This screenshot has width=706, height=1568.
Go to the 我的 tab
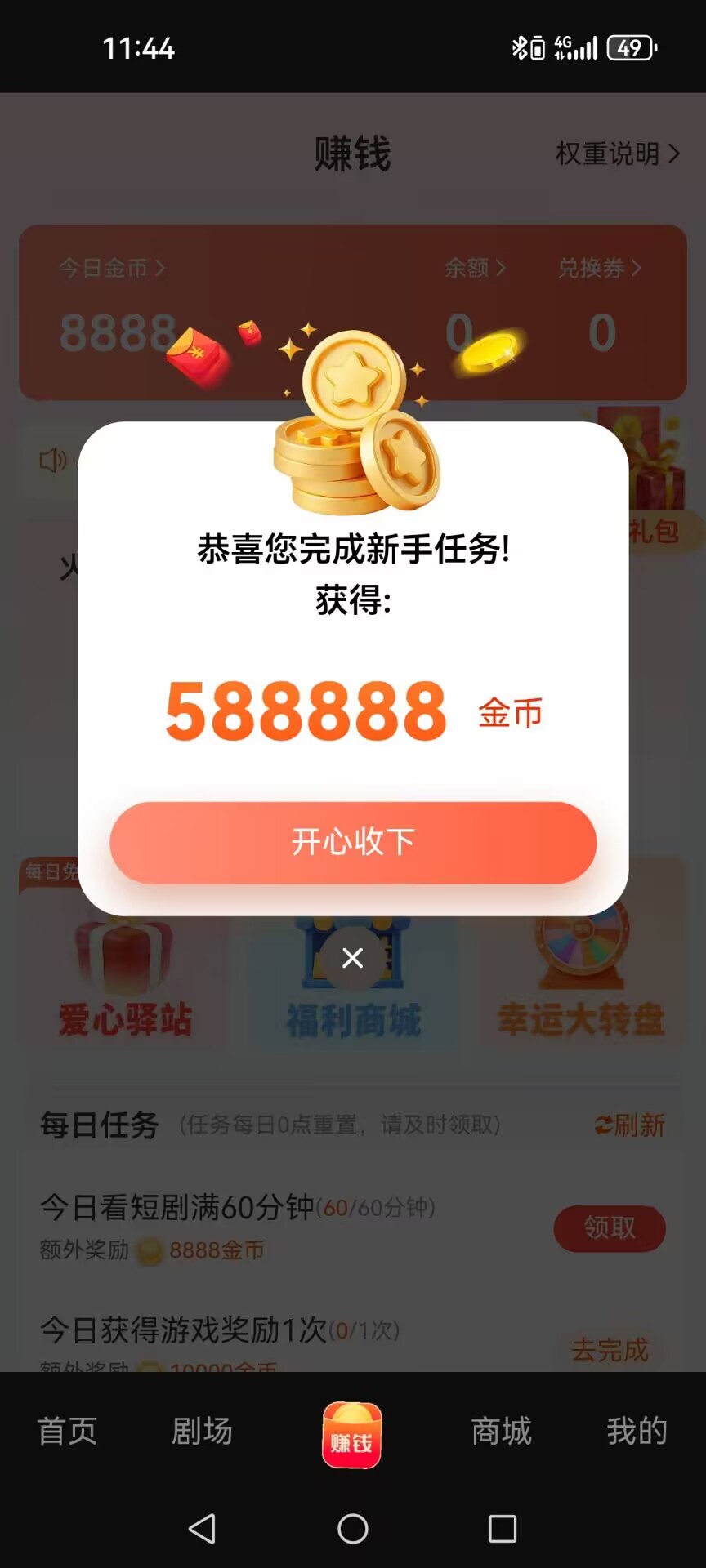tap(637, 1431)
